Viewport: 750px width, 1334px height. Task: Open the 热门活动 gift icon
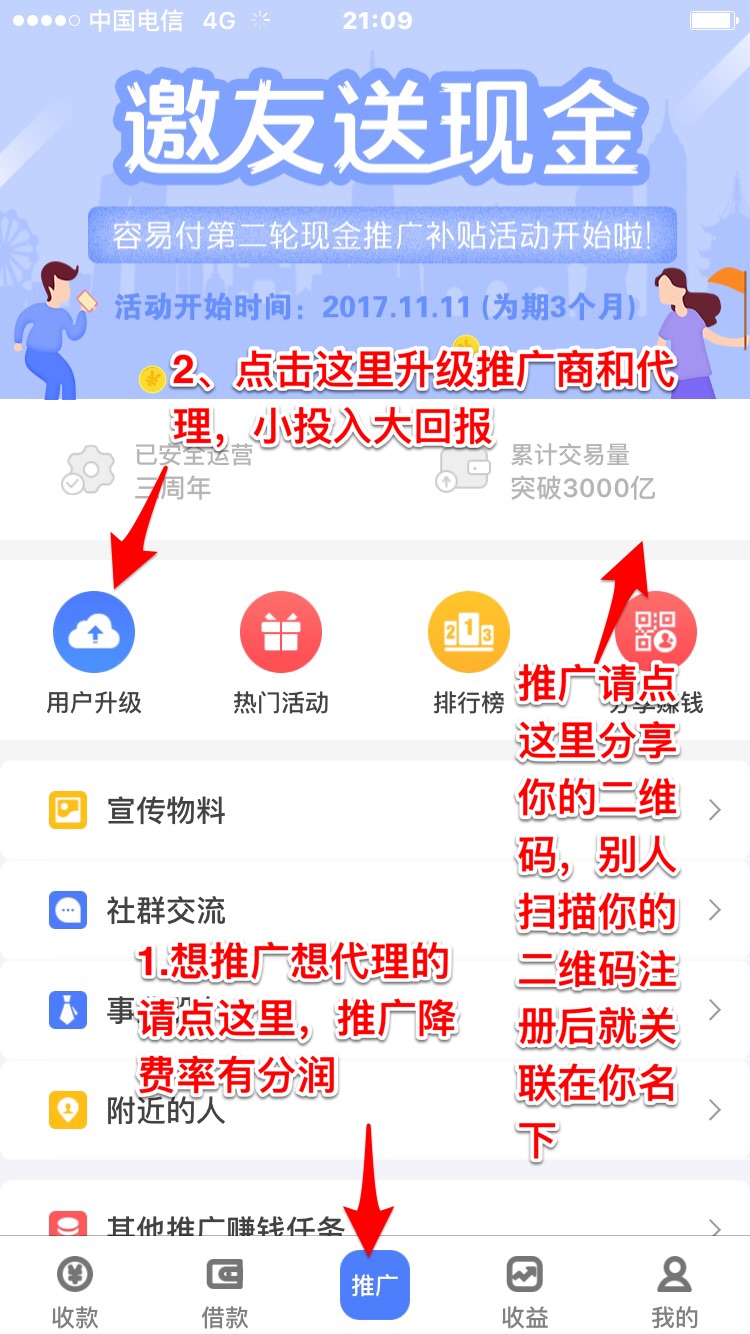282,631
